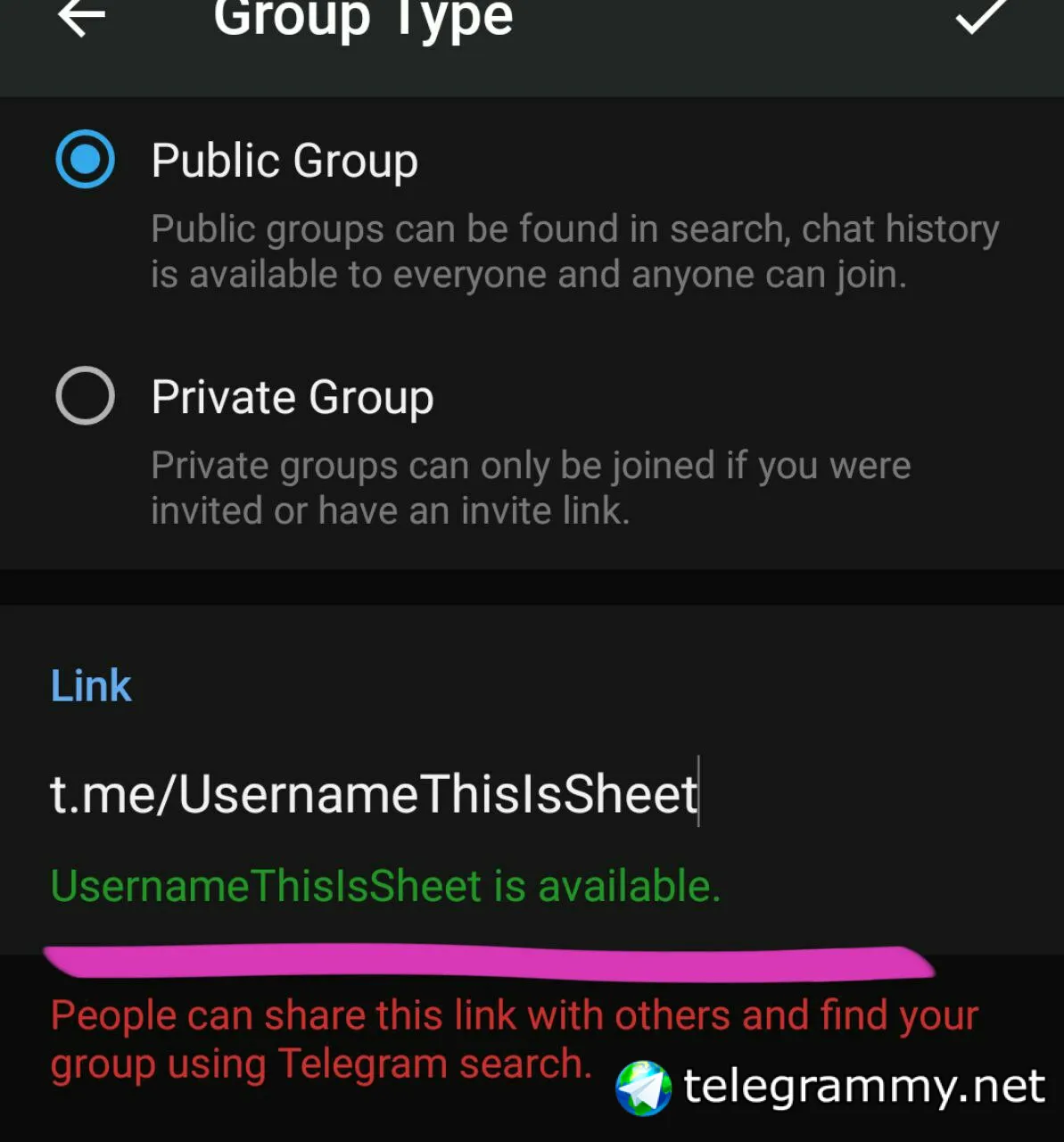
Task: Confirm group type with the checkmark
Action: (980, 16)
